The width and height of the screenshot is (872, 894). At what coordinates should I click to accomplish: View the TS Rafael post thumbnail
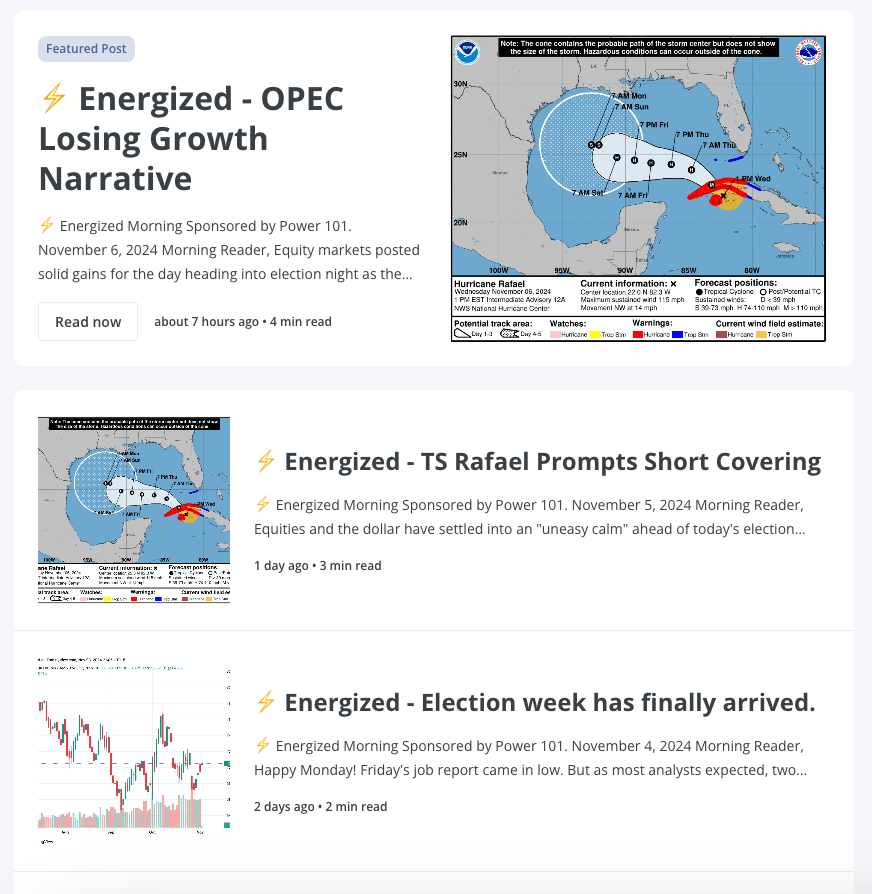tap(134, 510)
